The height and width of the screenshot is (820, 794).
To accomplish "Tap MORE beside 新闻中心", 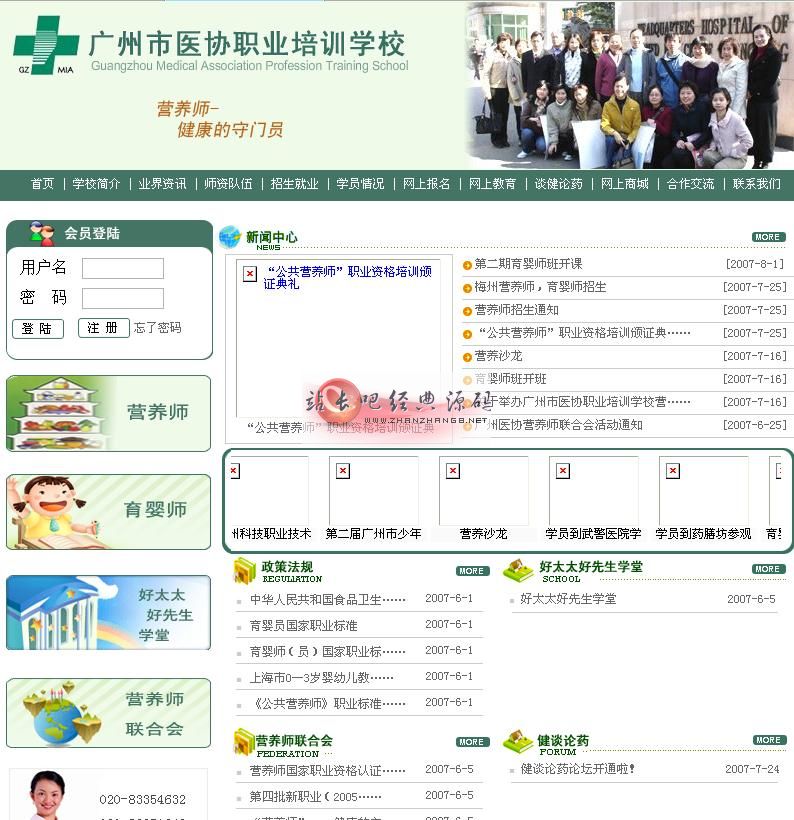I will 768,237.
